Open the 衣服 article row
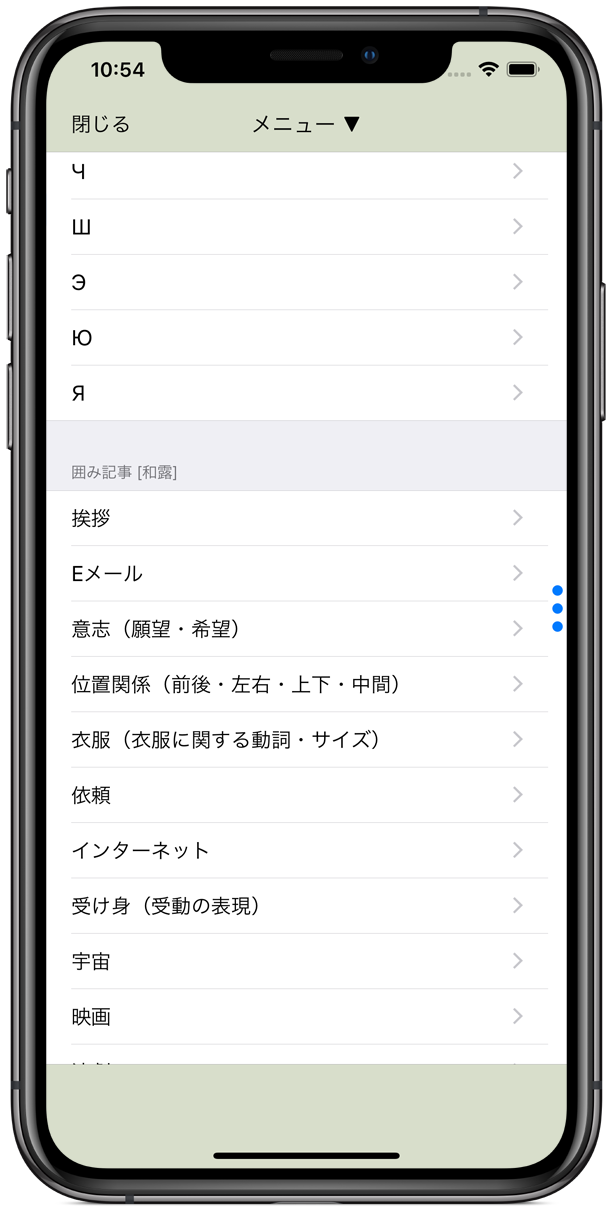The height and width of the screenshot is (1210, 613). click(x=300, y=740)
